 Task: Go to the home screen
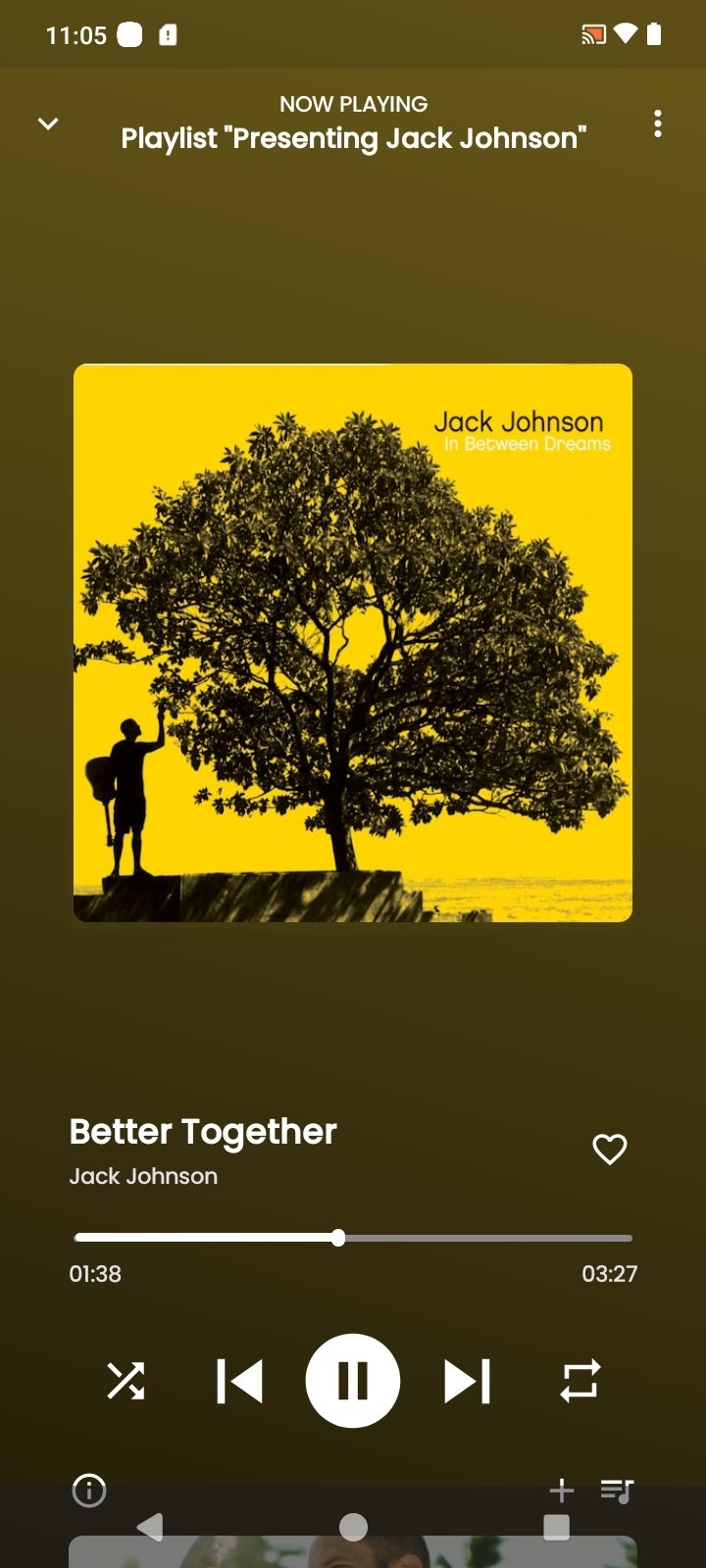(x=353, y=1527)
